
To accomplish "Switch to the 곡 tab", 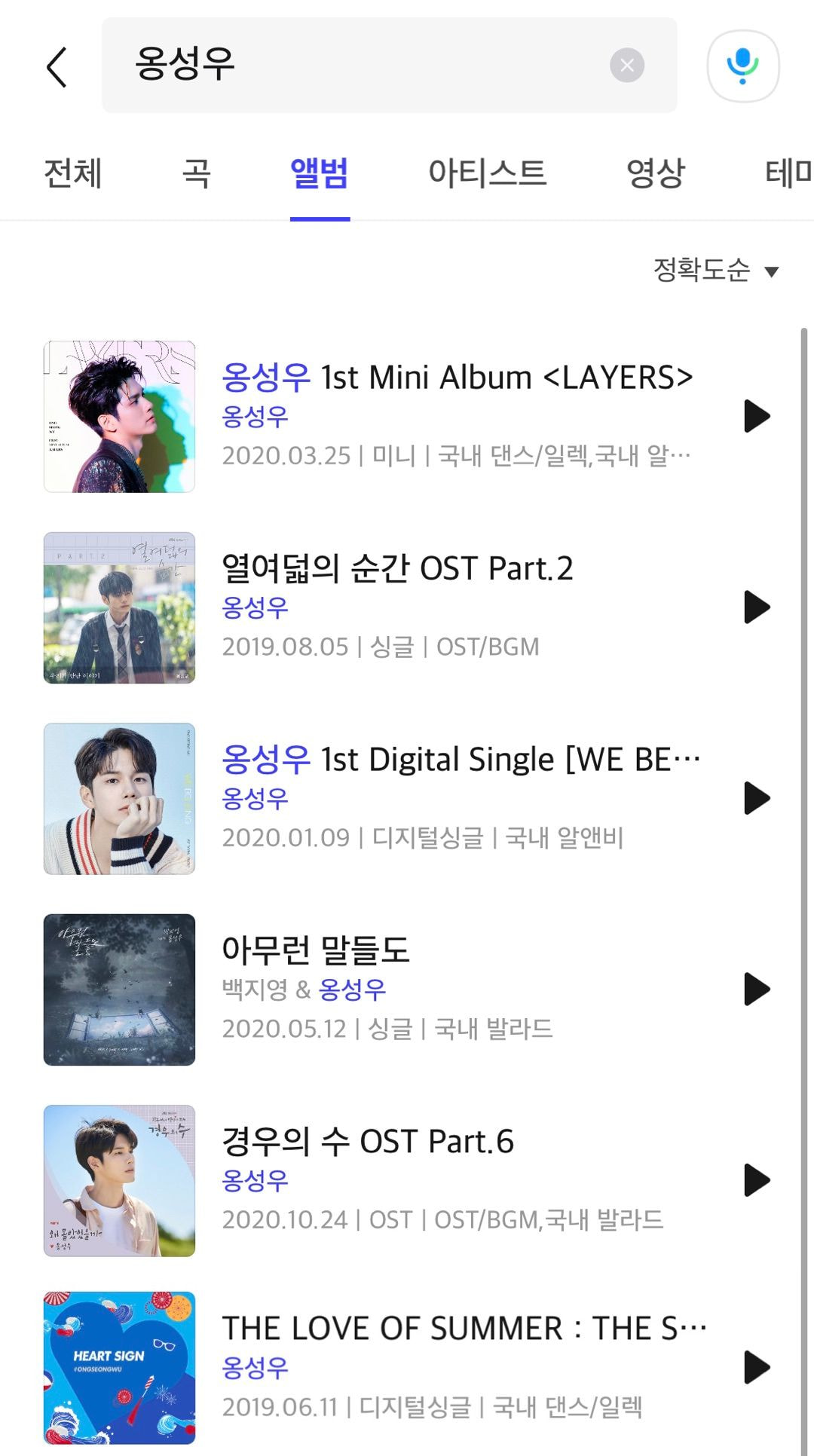I will click(x=196, y=173).
